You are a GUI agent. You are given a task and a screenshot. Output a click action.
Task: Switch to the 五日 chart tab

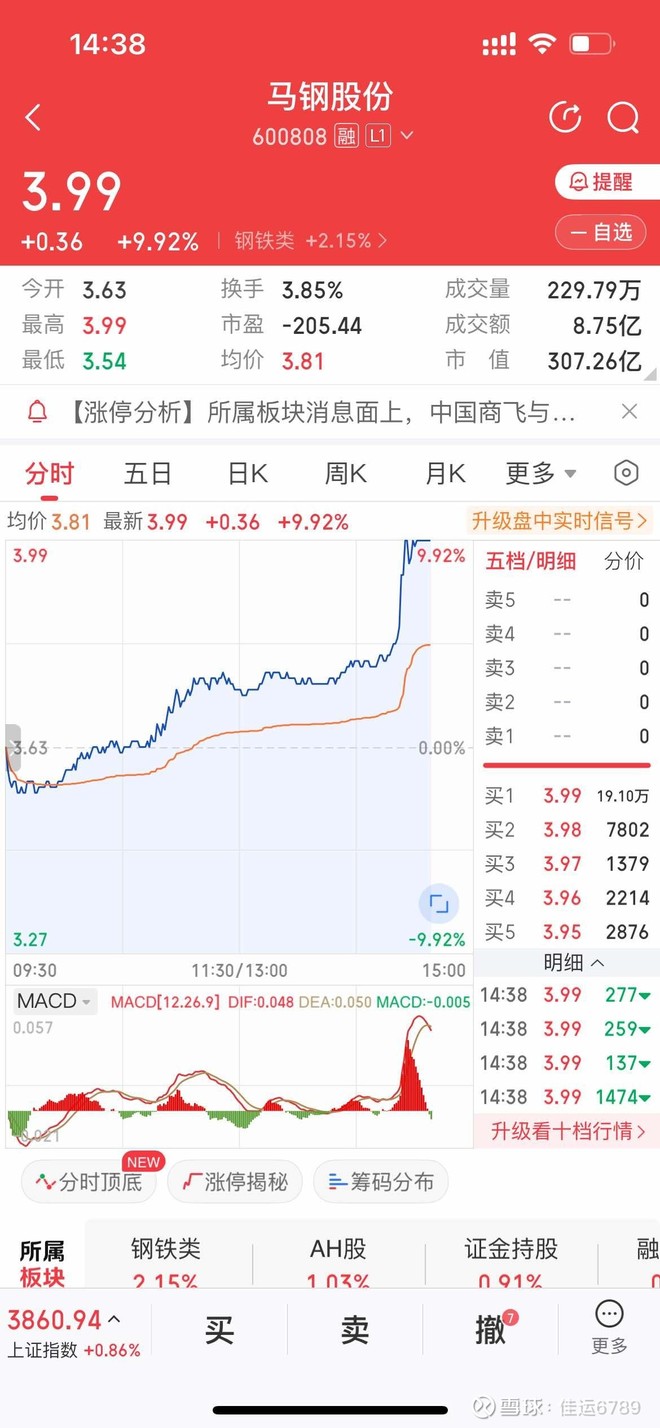click(x=148, y=473)
